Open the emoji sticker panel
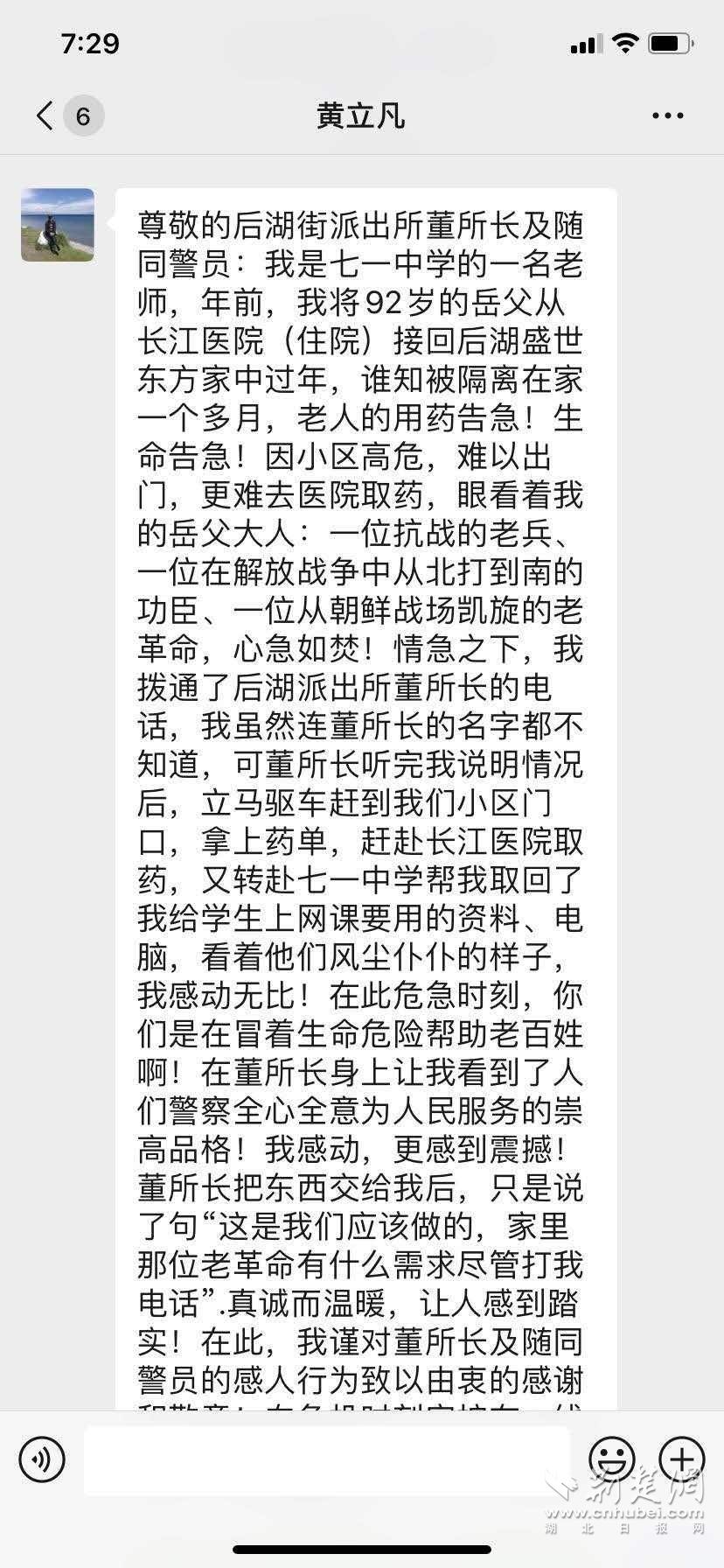 coord(611,1459)
